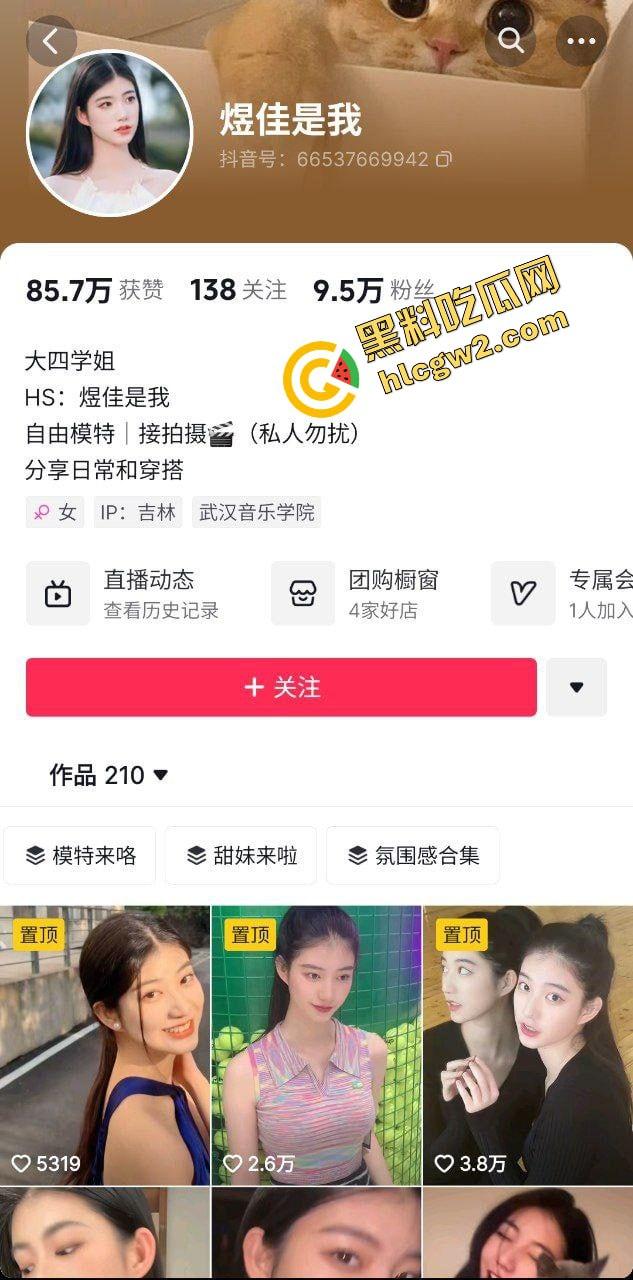Go back using the top-left arrow
This screenshot has width=633, height=1280.
coord(51,42)
